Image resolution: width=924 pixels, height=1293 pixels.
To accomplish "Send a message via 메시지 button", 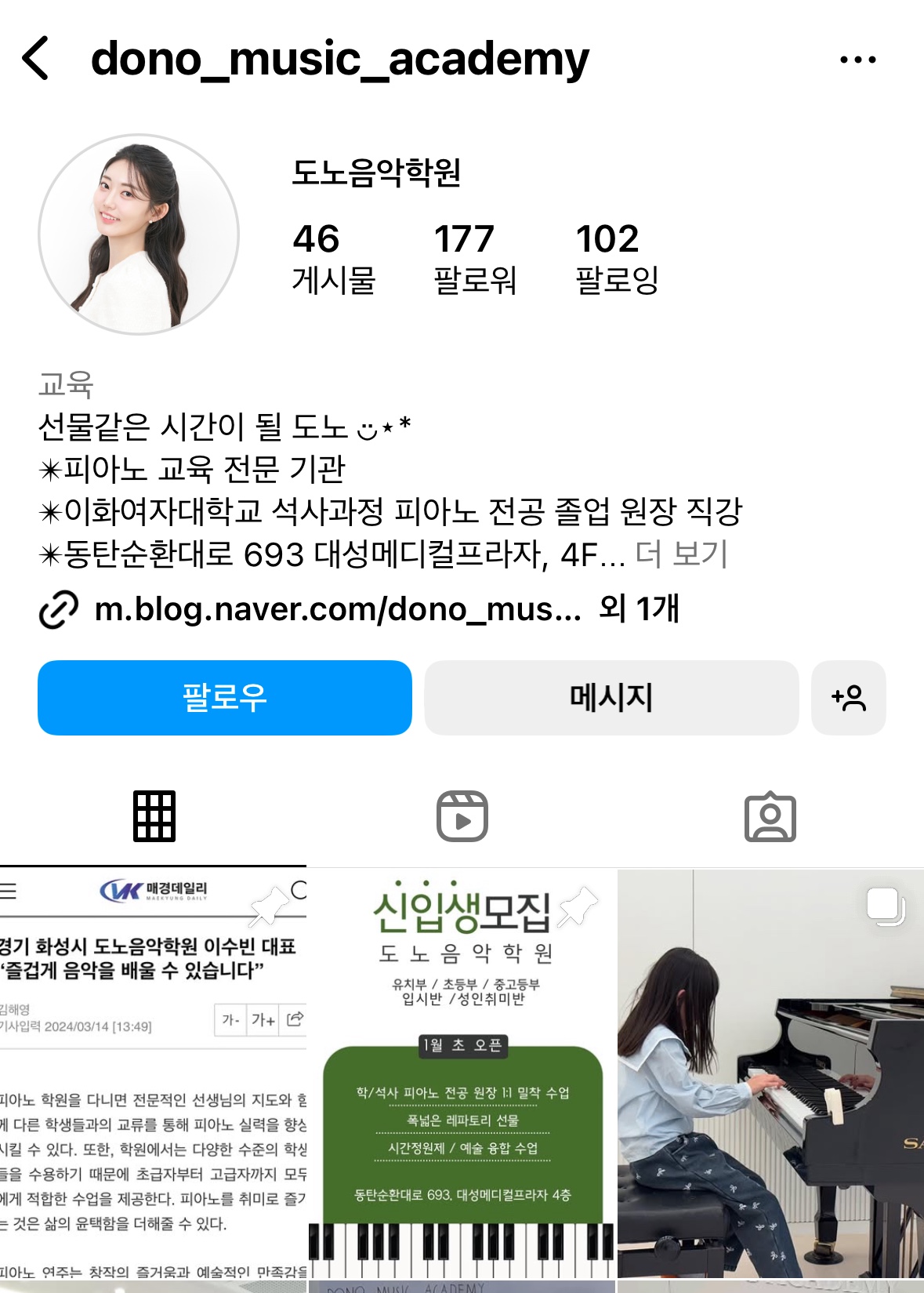I will pyautogui.click(x=611, y=698).
